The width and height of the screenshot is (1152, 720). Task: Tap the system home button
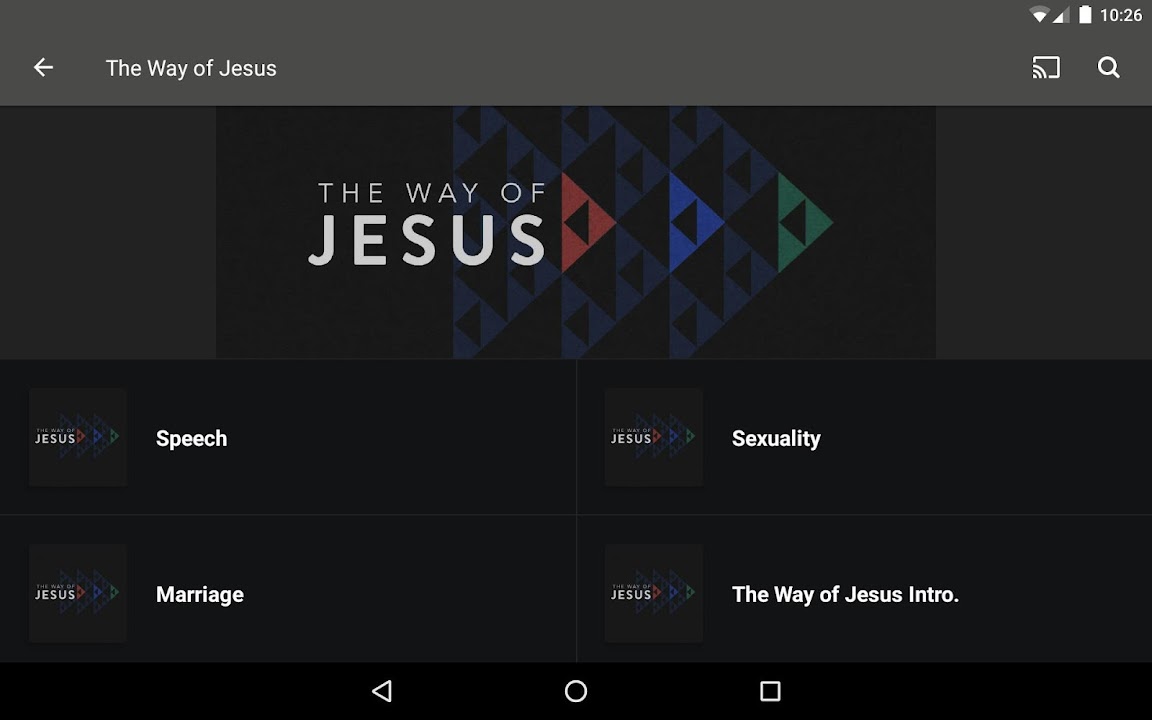pyautogui.click(x=576, y=691)
